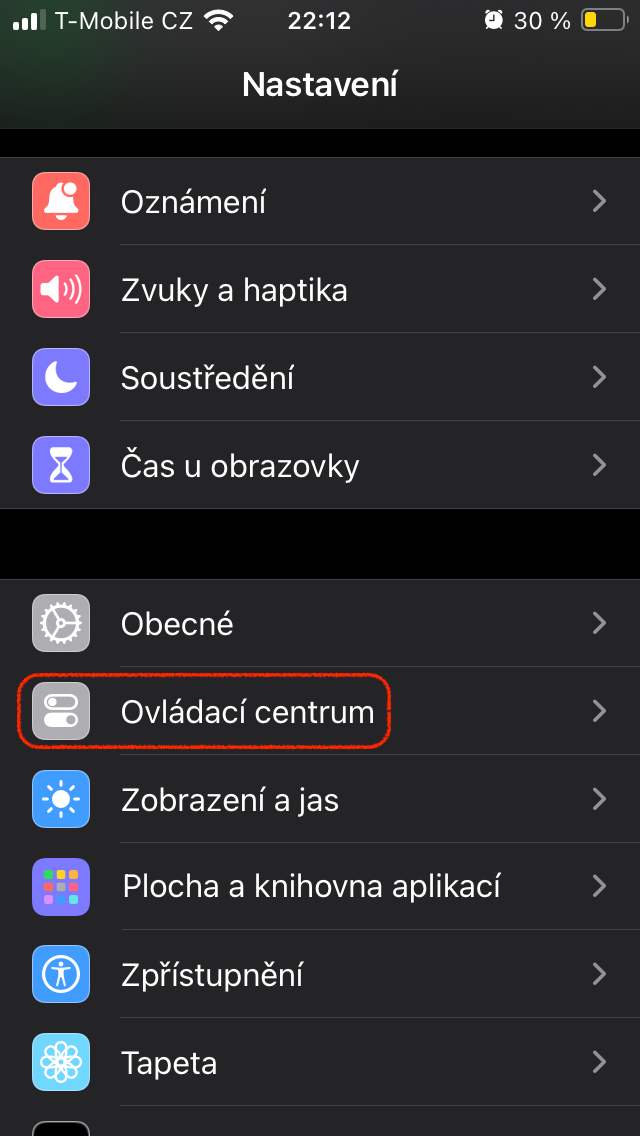
Task: Select Ovládací centrum row
Action: click(x=320, y=712)
